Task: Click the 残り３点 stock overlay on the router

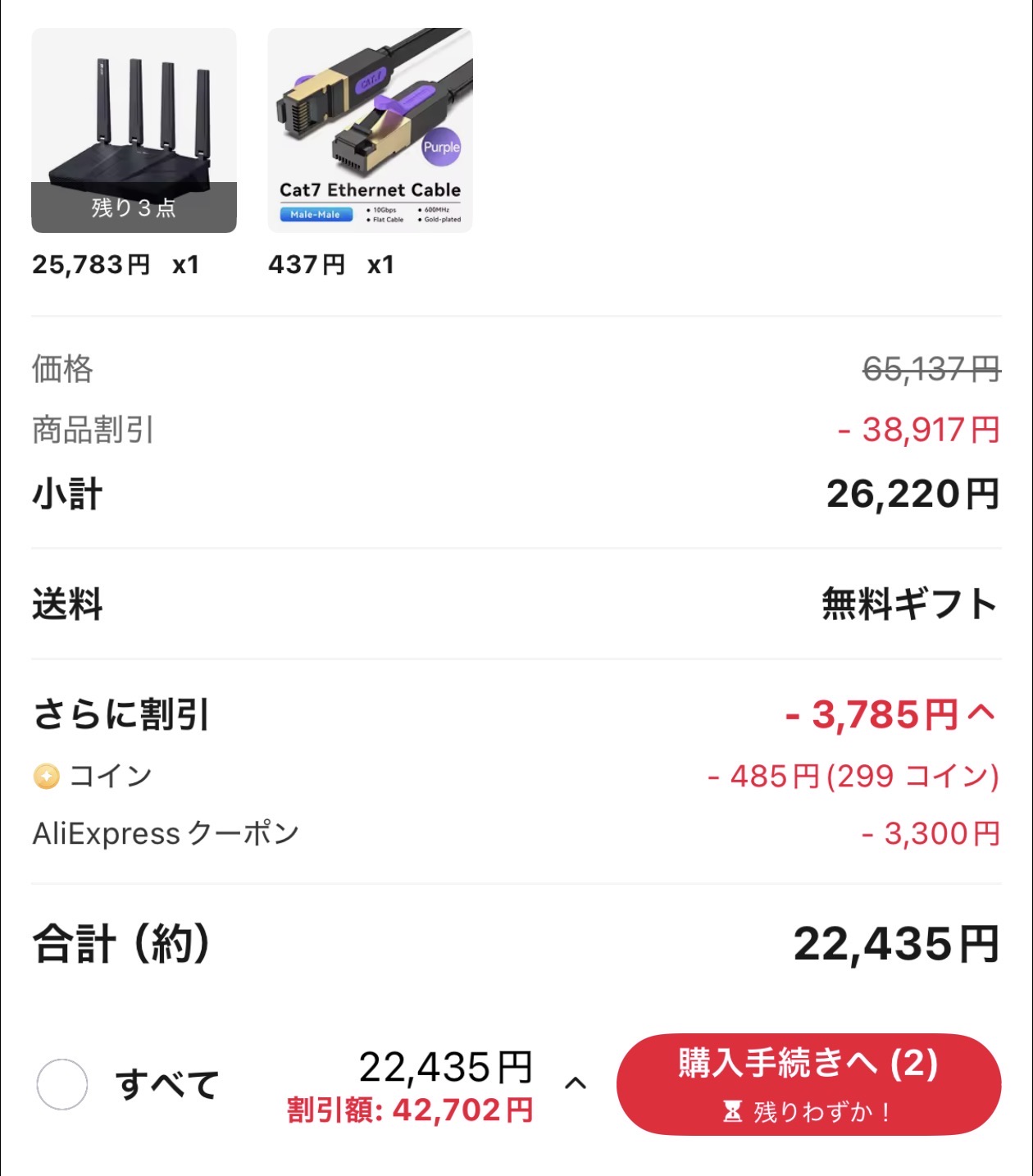Action: (x=133, y=207)
